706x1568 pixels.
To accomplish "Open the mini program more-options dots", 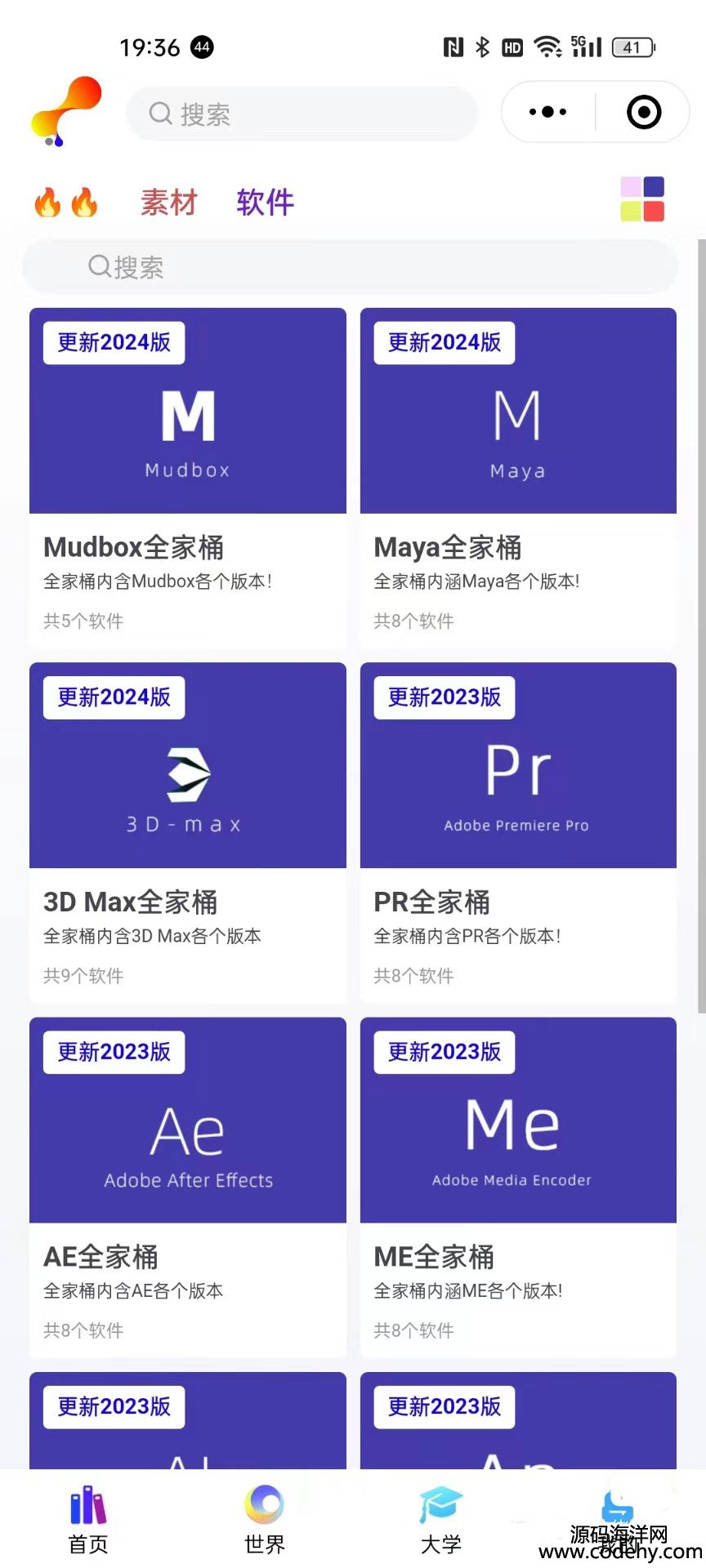I will (x=547, y=112).
